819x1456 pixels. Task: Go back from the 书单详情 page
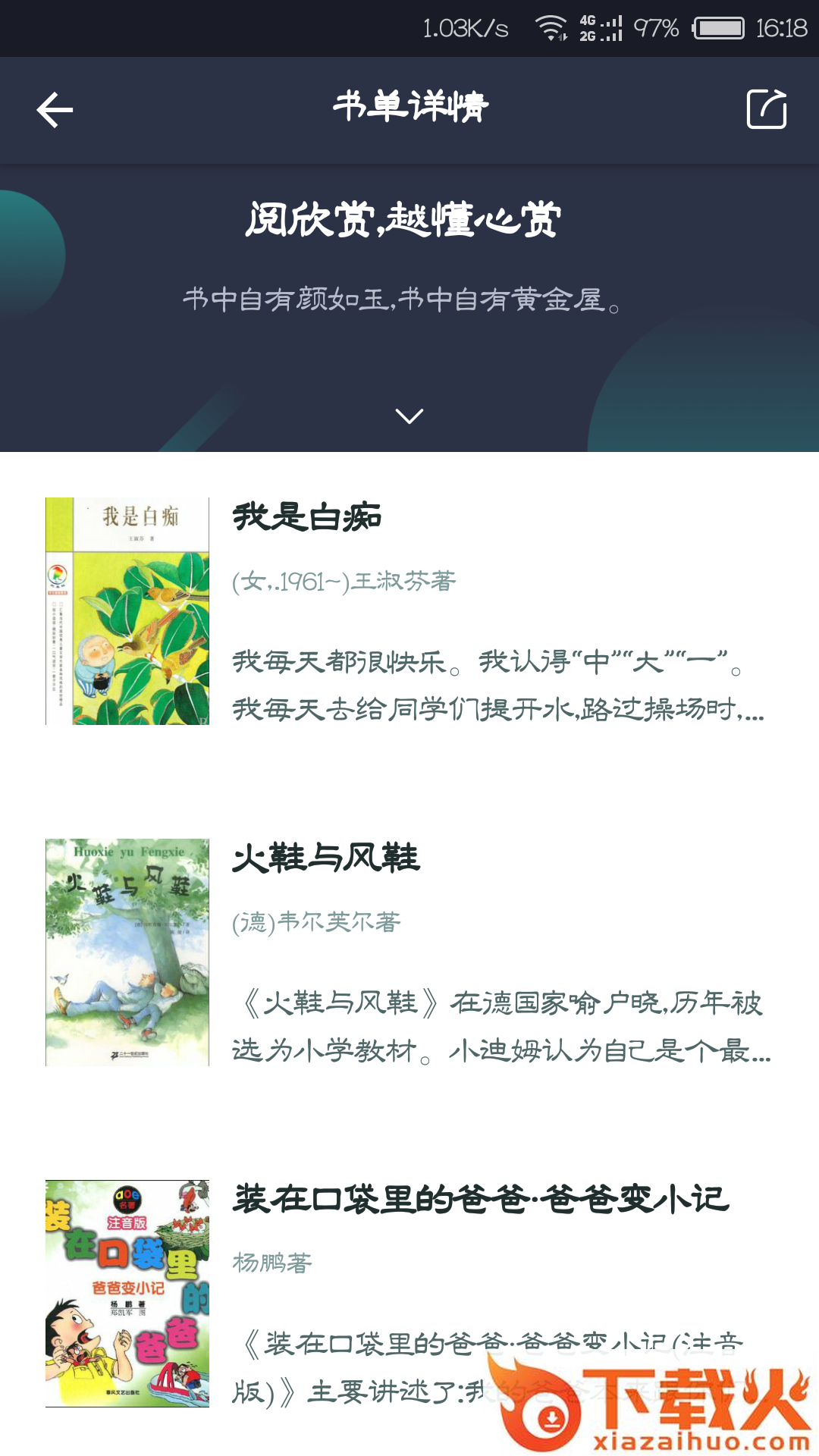click(x=55, y=110)
